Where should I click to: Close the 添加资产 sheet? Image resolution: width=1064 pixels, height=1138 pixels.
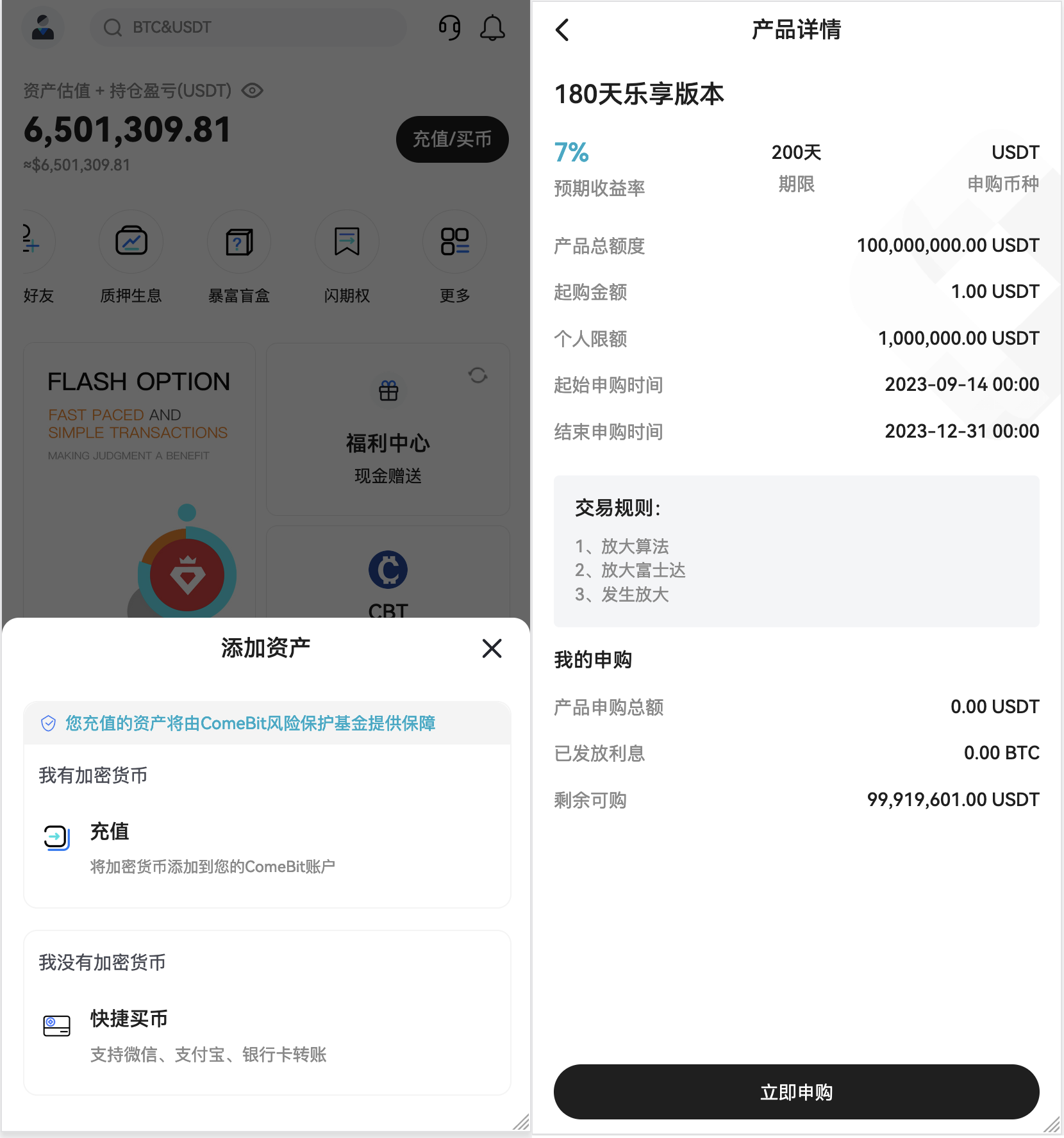[492, 648]
